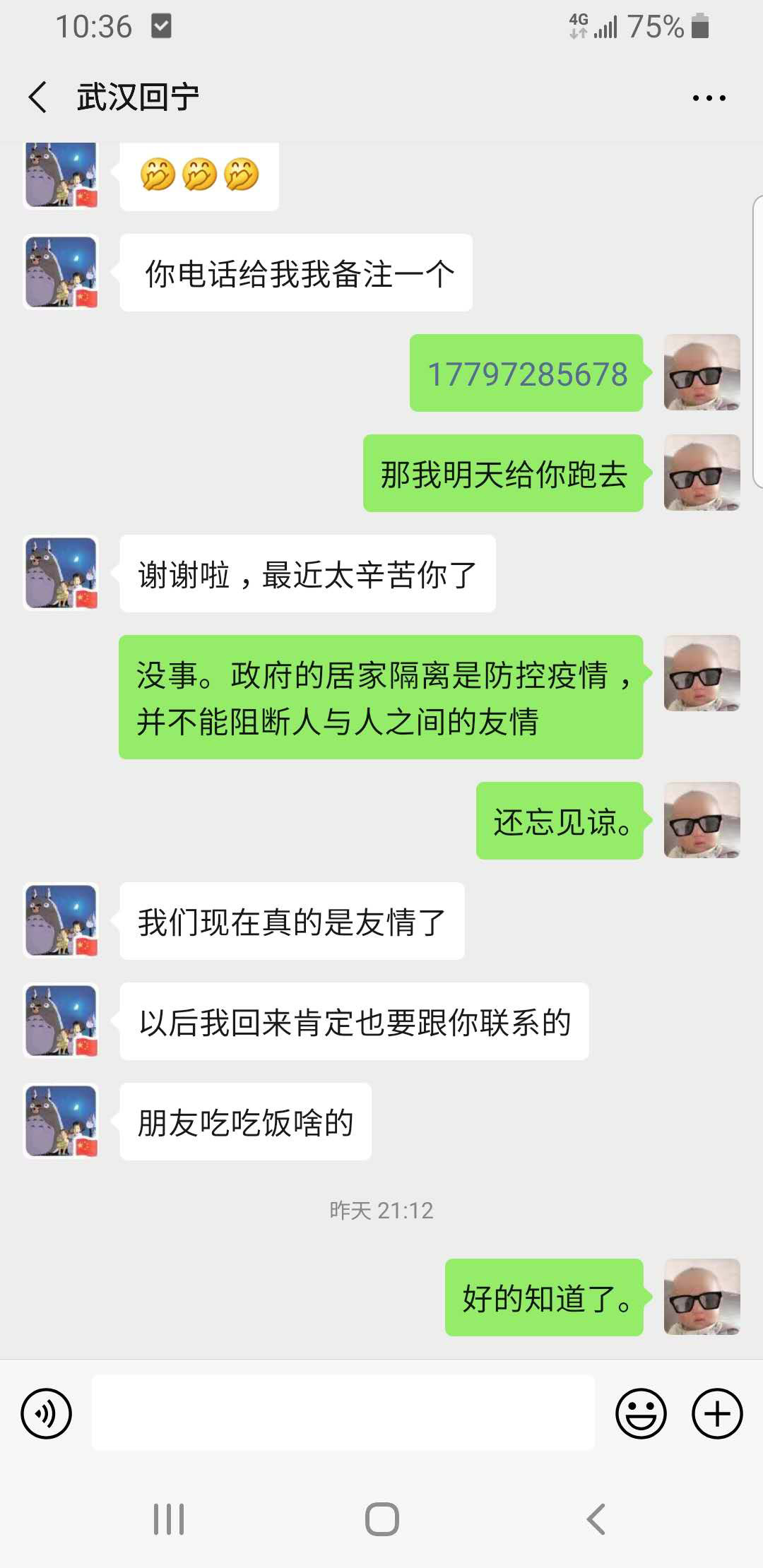Open sender avatar beside 好的知道了。
Screen dimensions: 763x1568
702,1297
